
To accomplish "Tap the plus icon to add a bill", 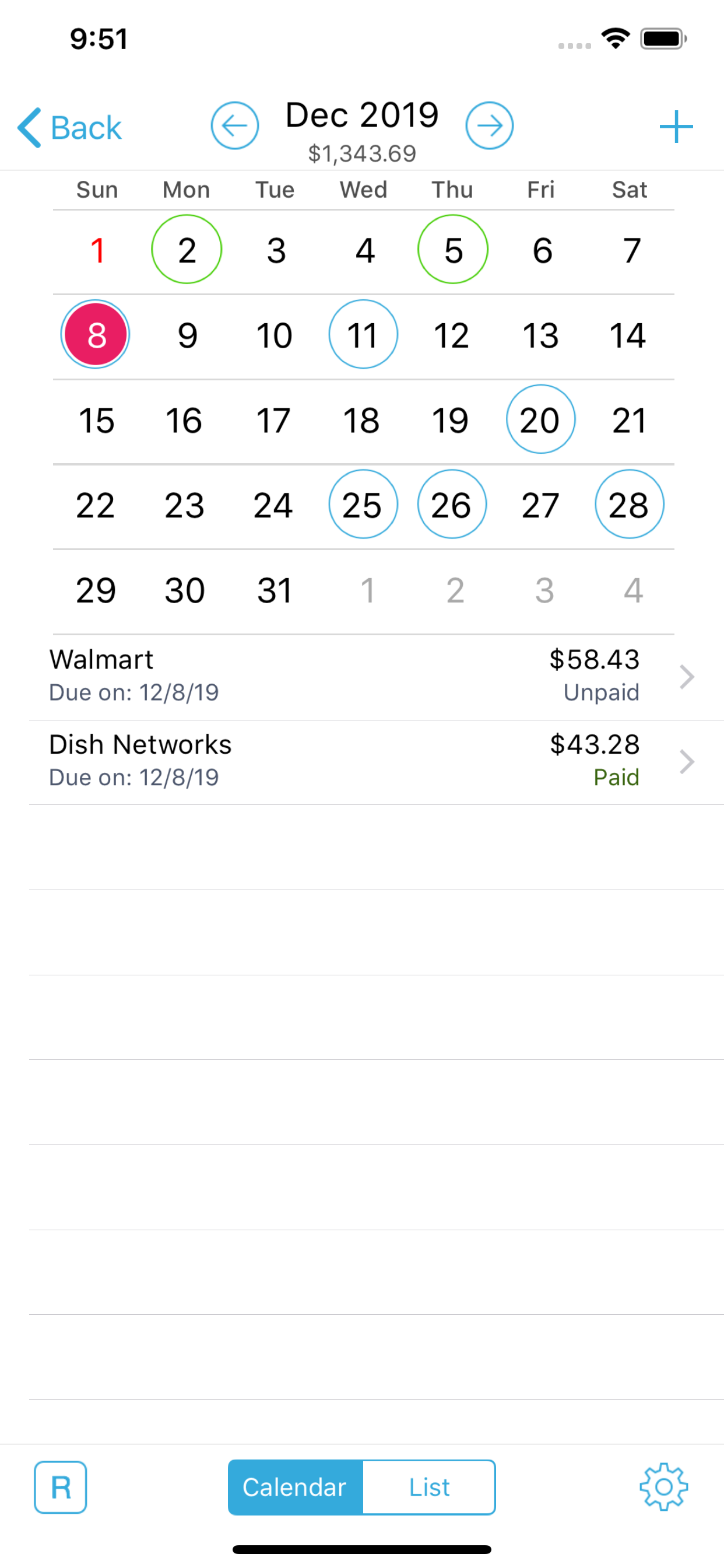I will pyautogui.click(x=677, y=126).
